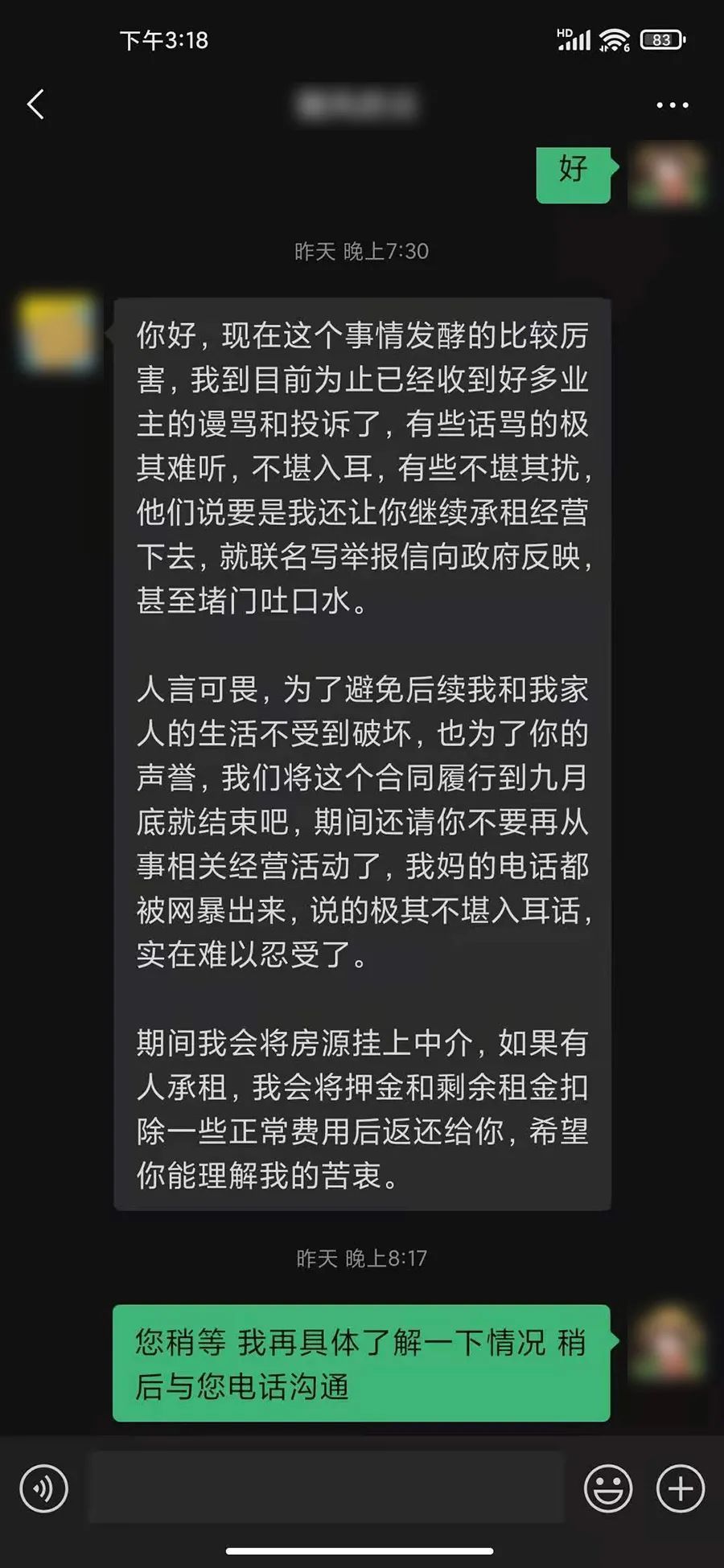
Task: Switch to voice message input
Action: tap(44, 1488)
